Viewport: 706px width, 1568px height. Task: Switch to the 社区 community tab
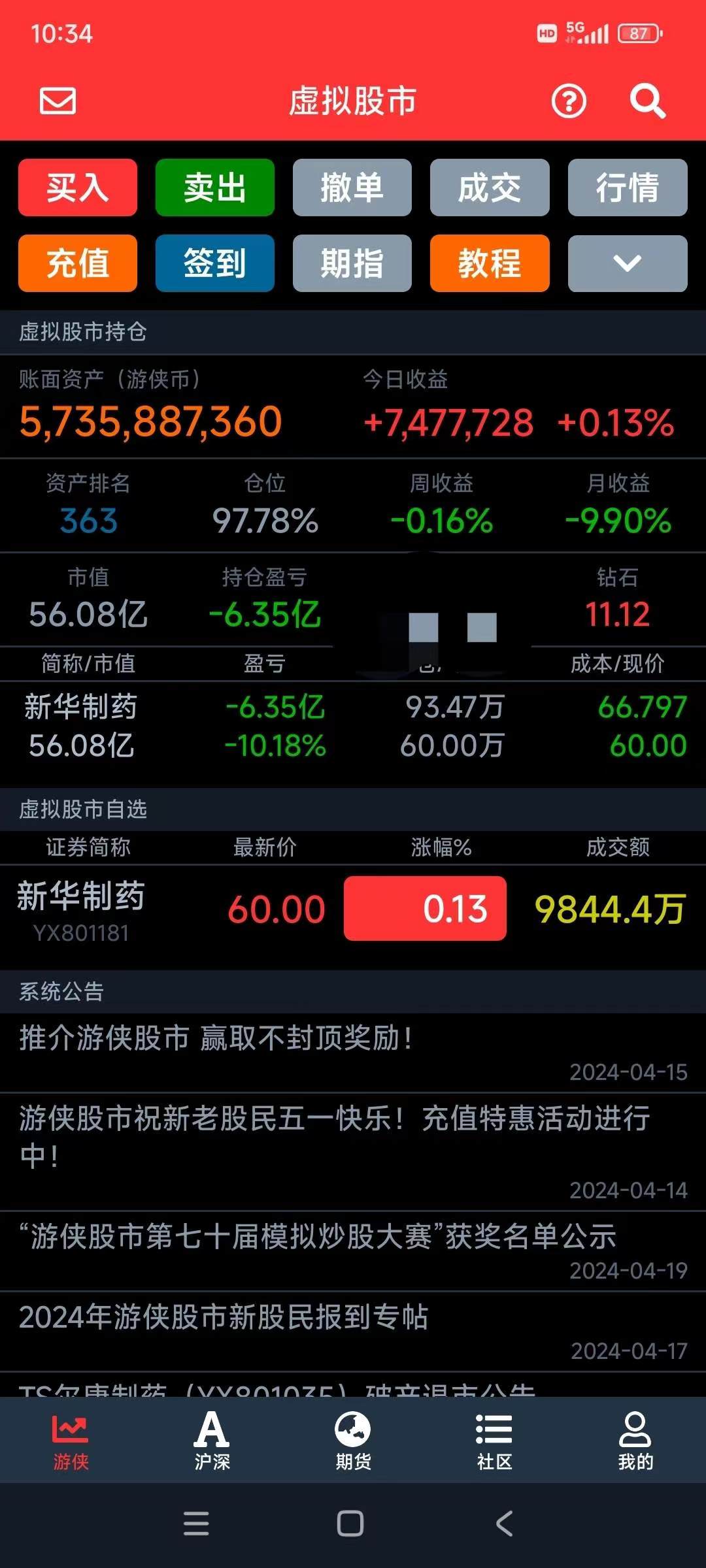[x=494, y=1441]
